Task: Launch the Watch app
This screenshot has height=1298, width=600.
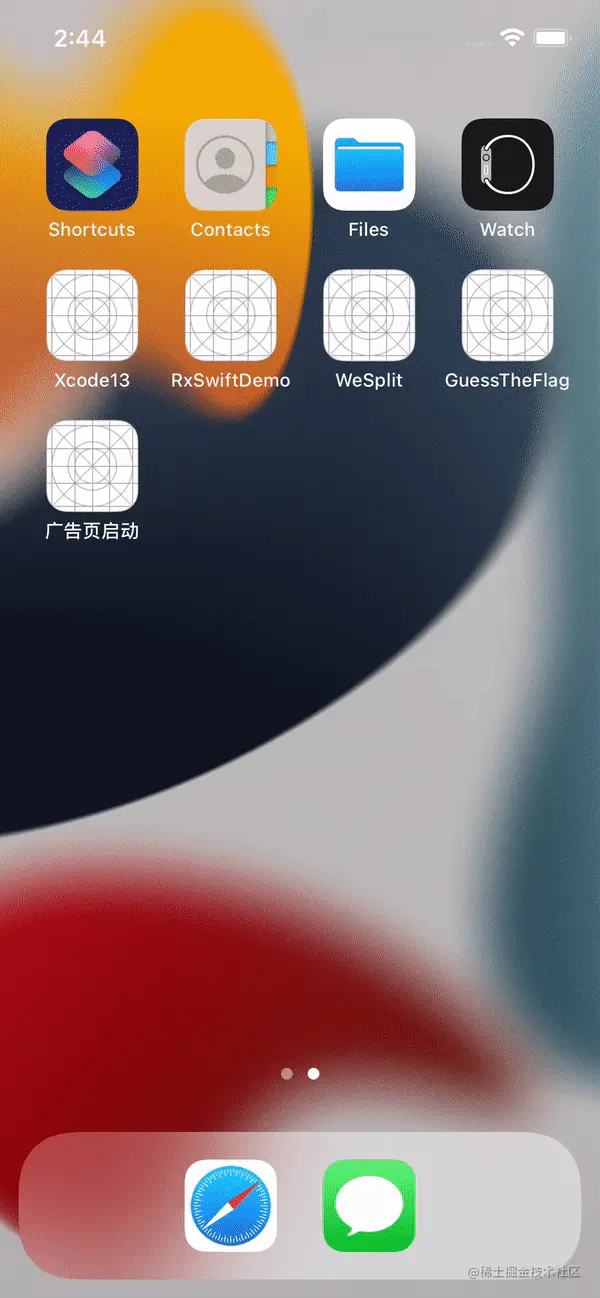Action: (507, 165)
